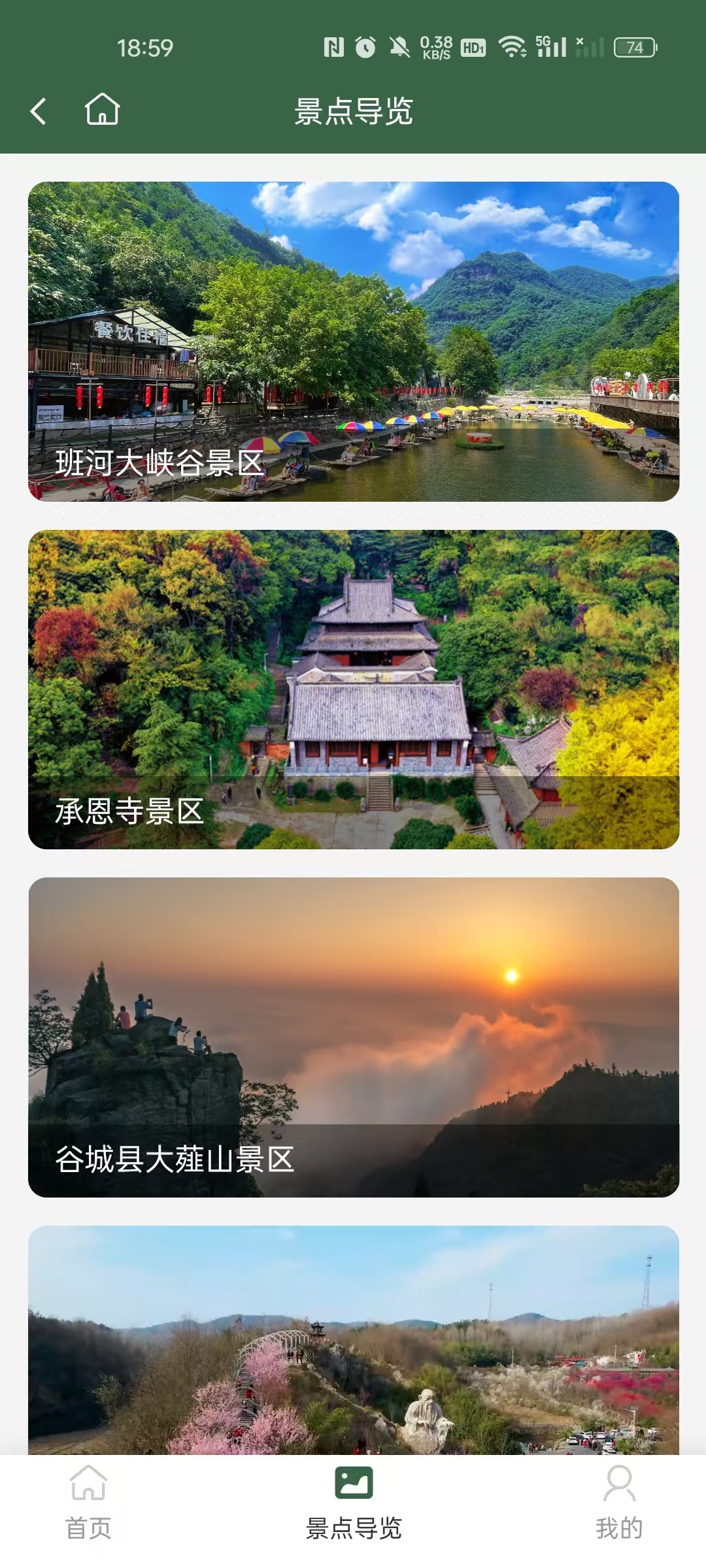View the 承恩寺景区 scenic spot
This screenshot has width=706, height=1568.
353,689
